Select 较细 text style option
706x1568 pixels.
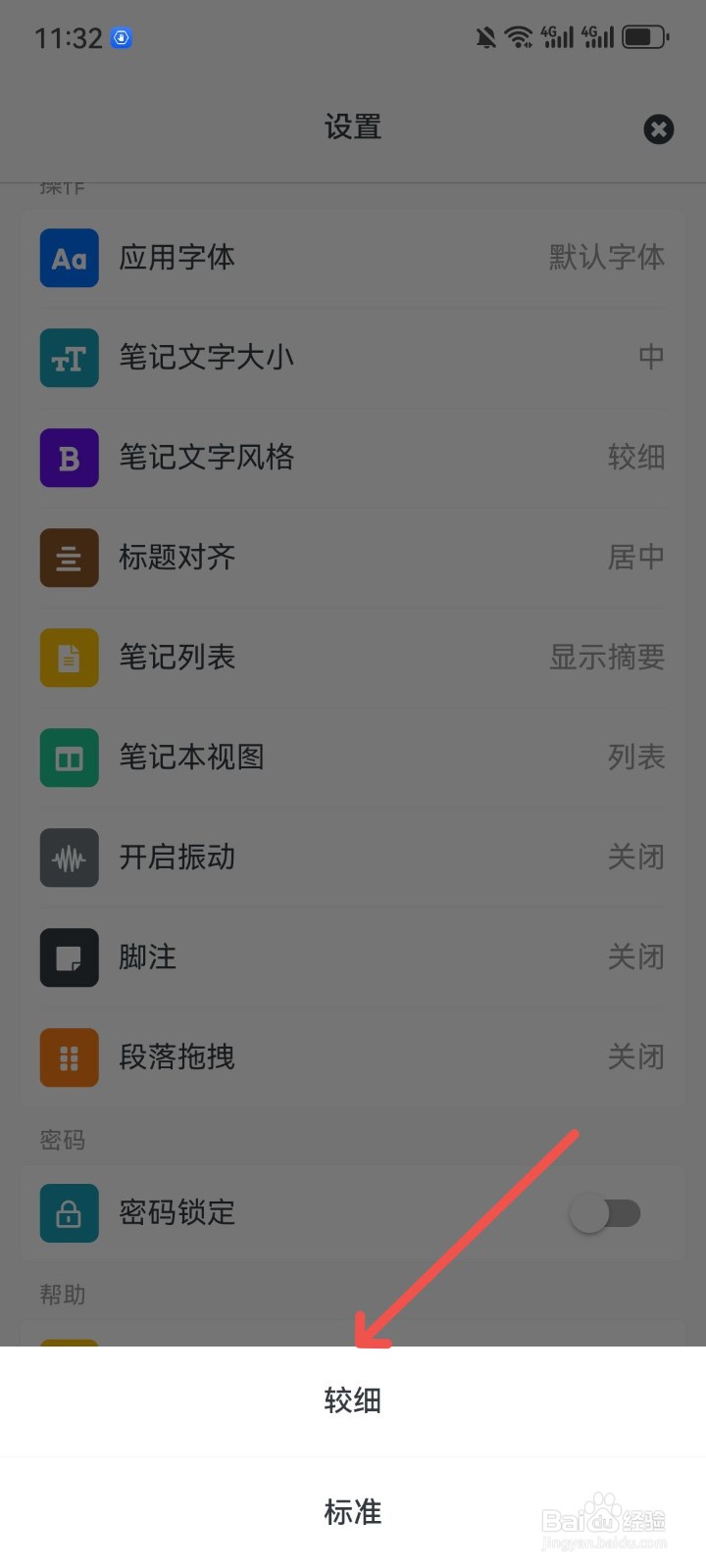(x=353, y=1400)
